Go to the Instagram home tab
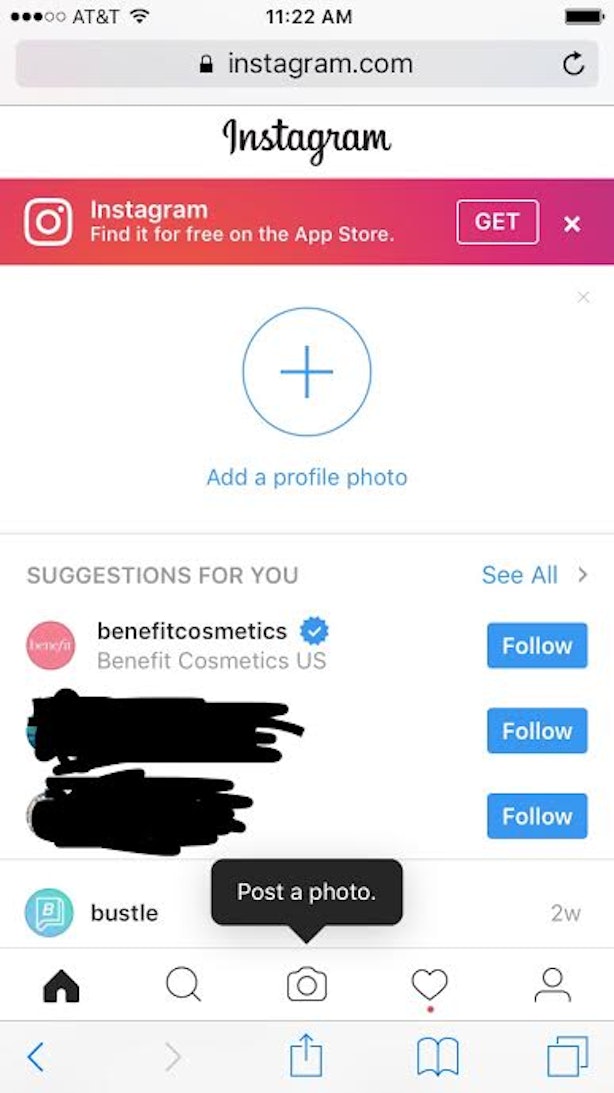The image size is (614, 1093). tap(61, 986)
